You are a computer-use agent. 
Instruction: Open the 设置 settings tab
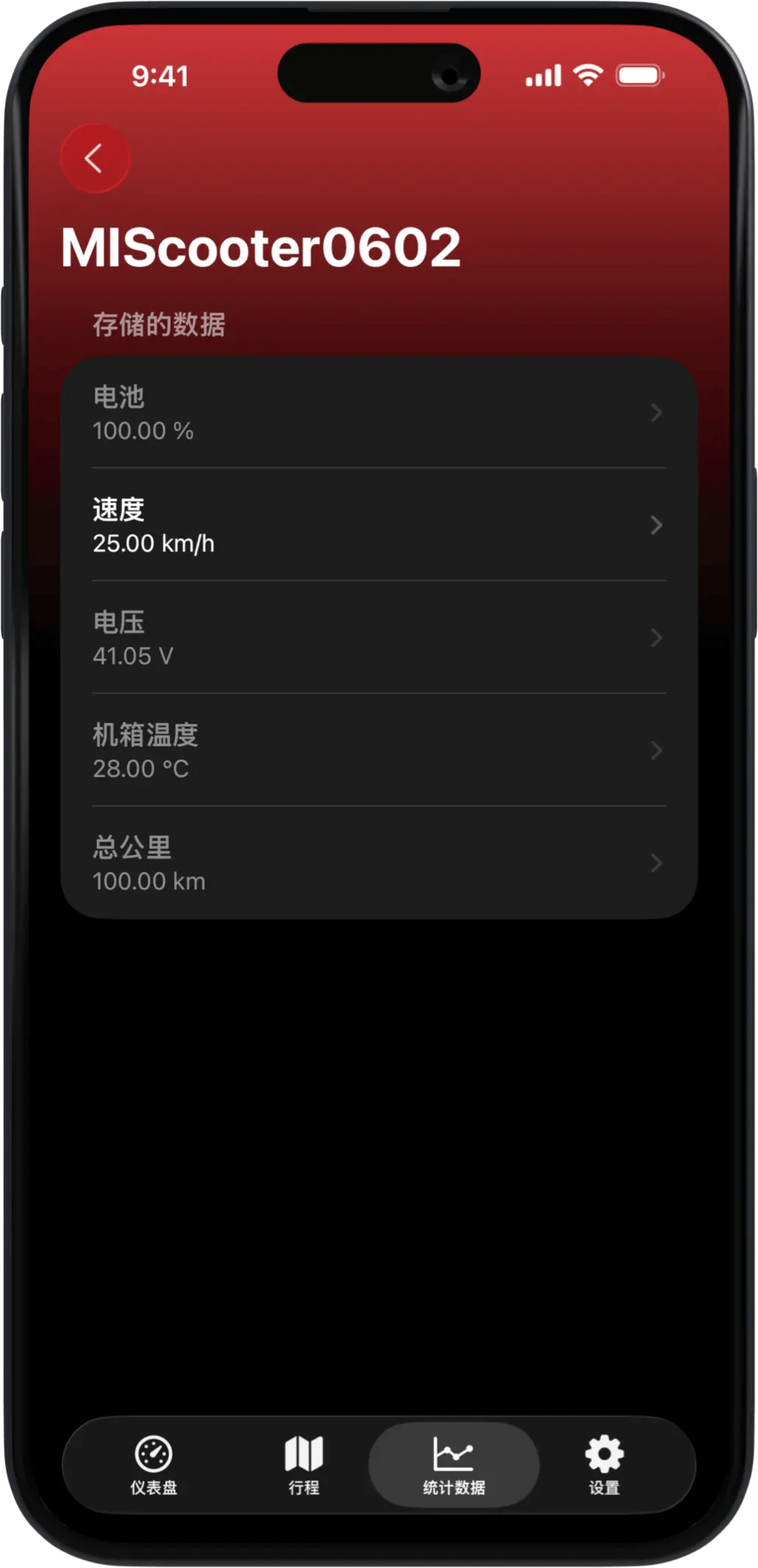pyautogui.click(x=604, y=1464)
